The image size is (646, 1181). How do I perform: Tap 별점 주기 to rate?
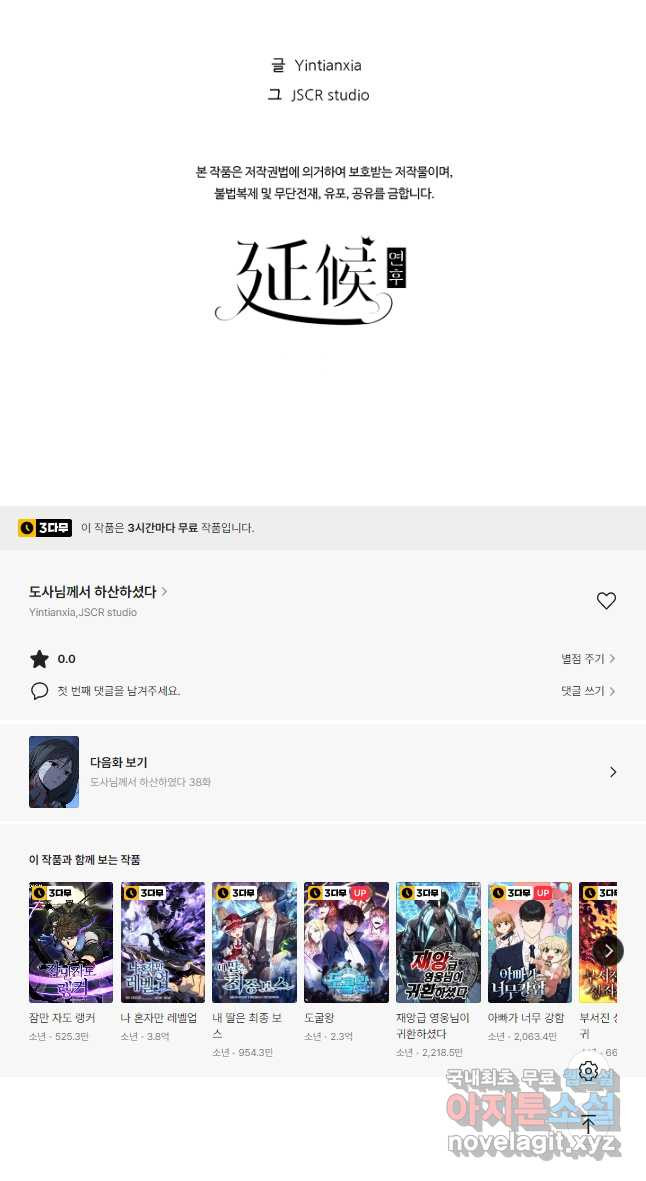(x=588, y=659)
